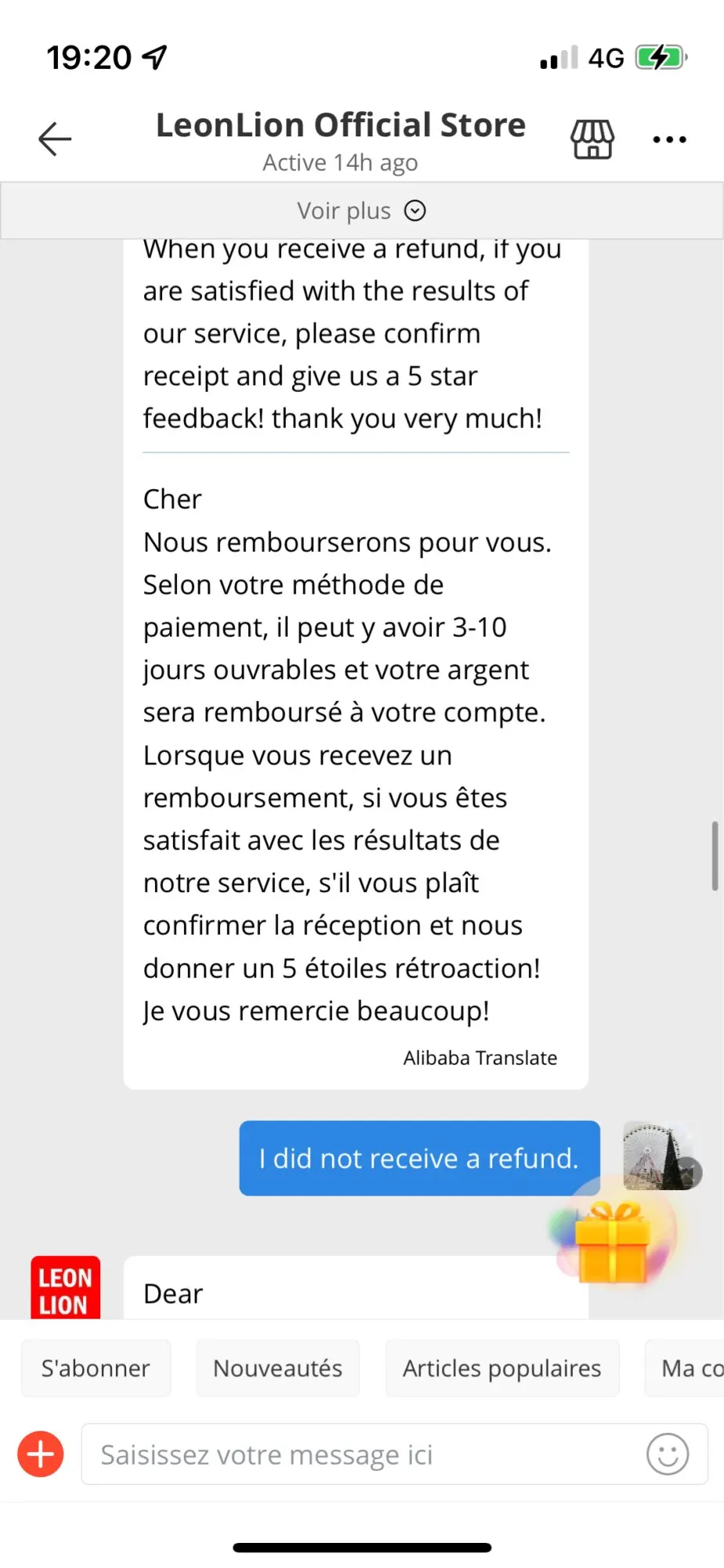Image resolution: width=724 pixels, height=1568 pixels.
Task: Focus the message input field
Action: (360, 1454)
